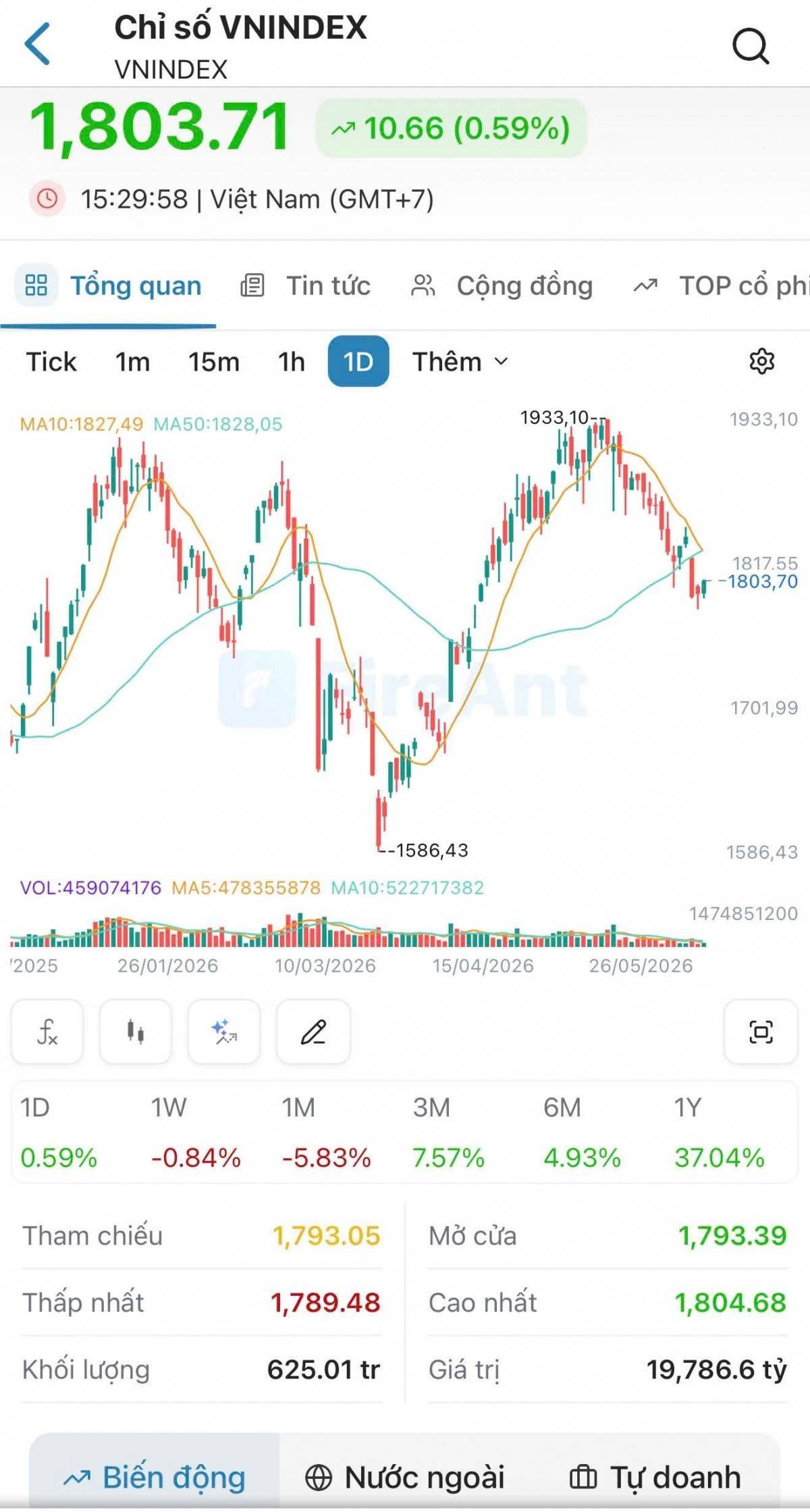Viewport: 810px width, 1512px height.
Task: Select the 1D chart timeframe
Action: [358, 361]
